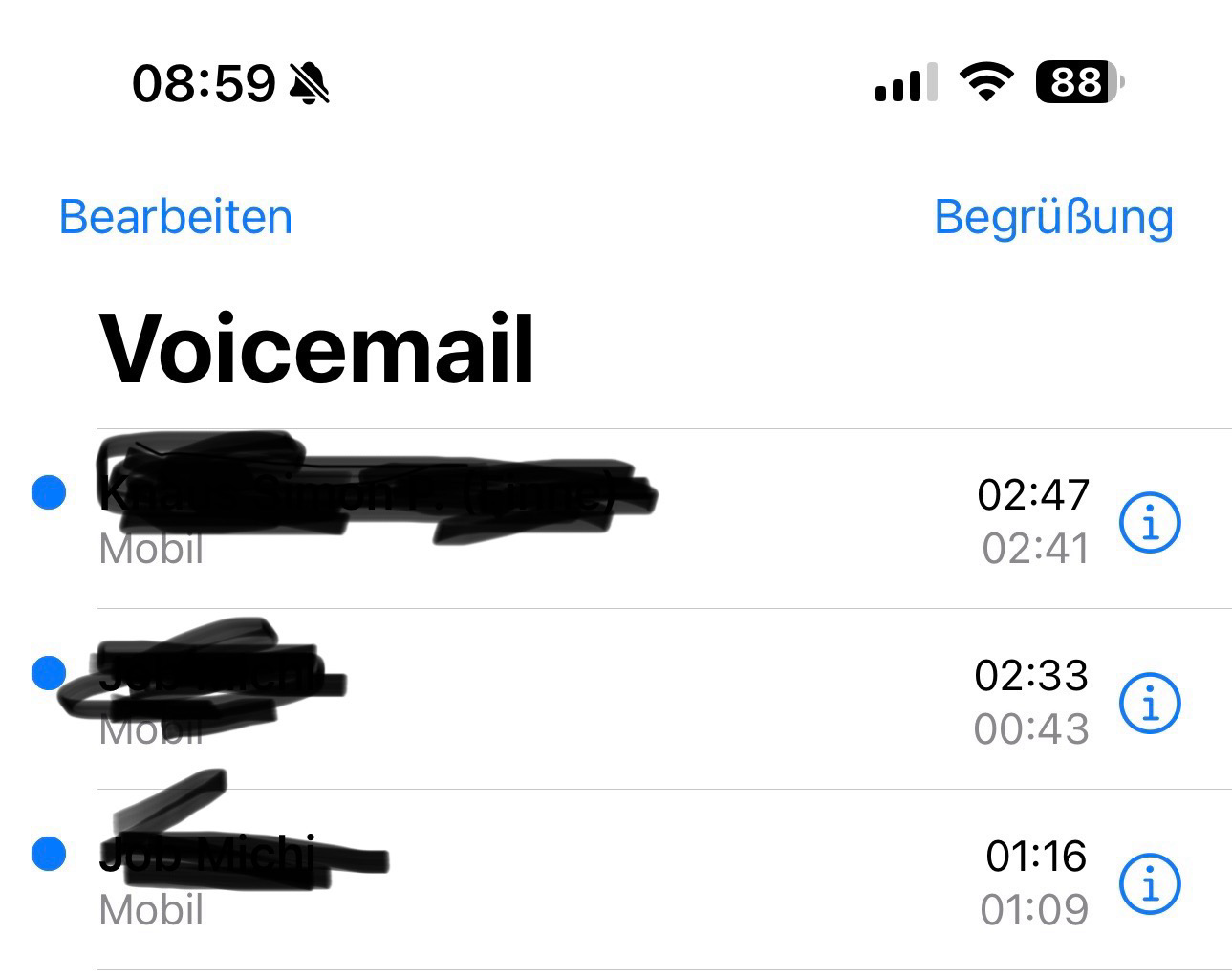
Task: Open the Begrüßung greeting settings
Action: pyautogui.click(x=1052, y=216)
